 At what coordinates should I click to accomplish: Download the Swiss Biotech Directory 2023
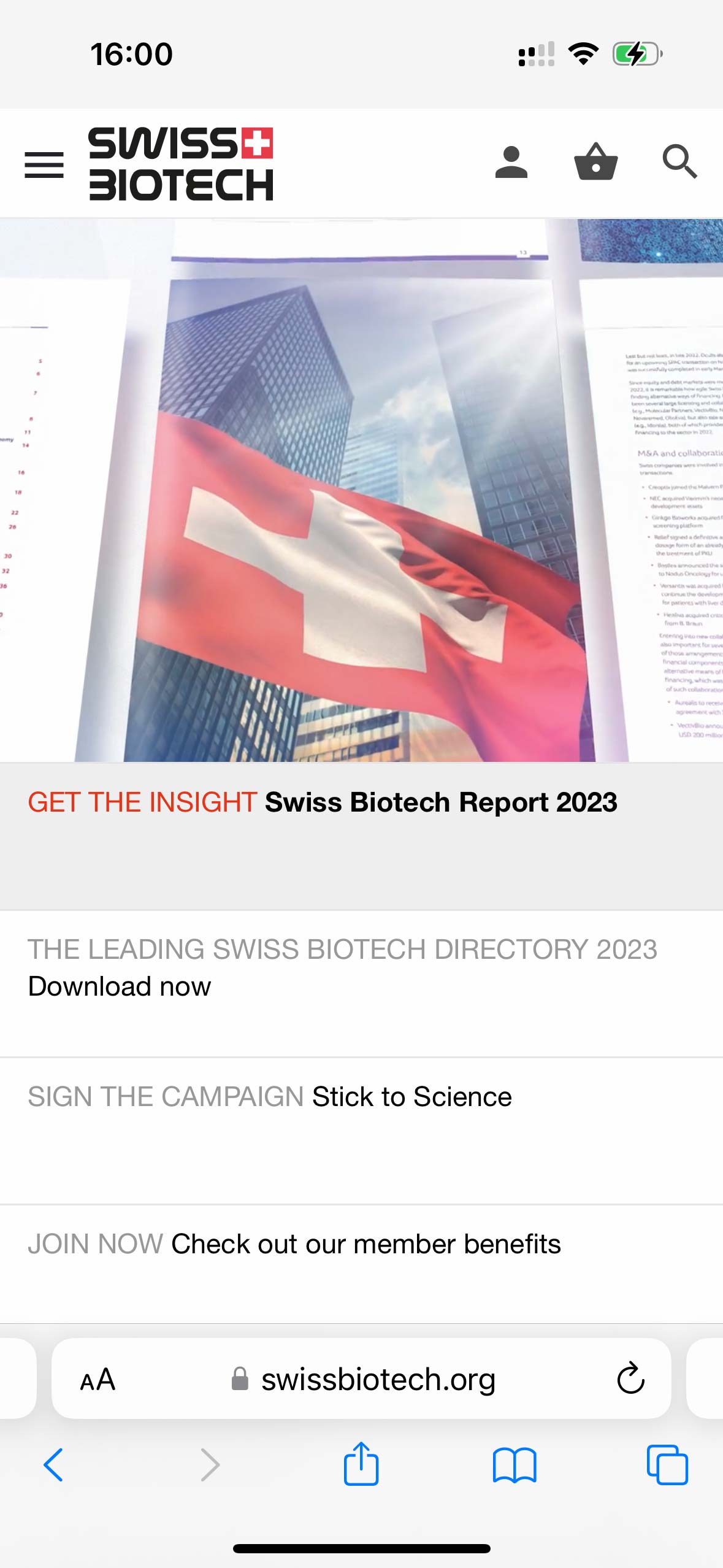click(120, 986)
